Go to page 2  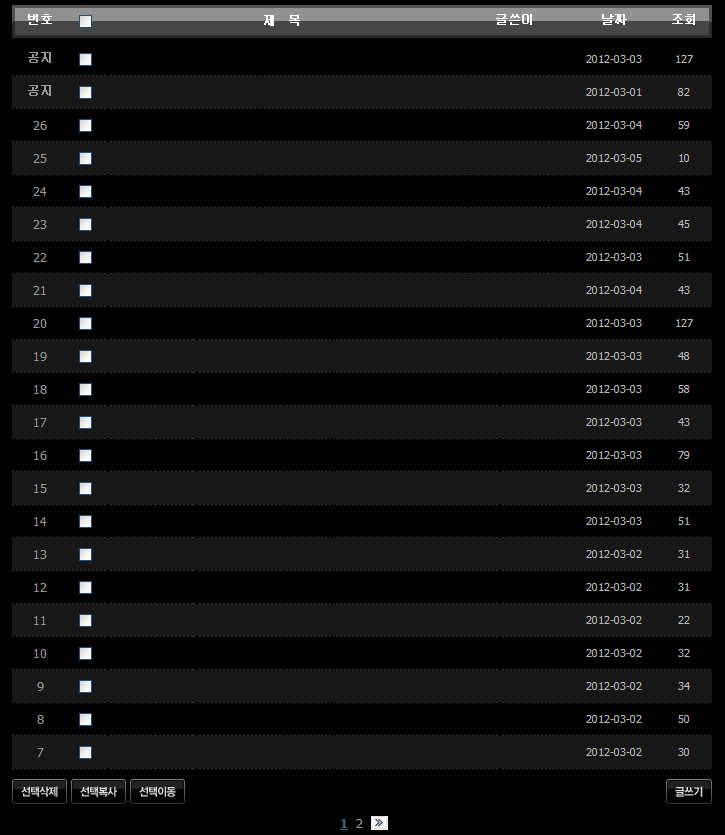coord(359,824)
